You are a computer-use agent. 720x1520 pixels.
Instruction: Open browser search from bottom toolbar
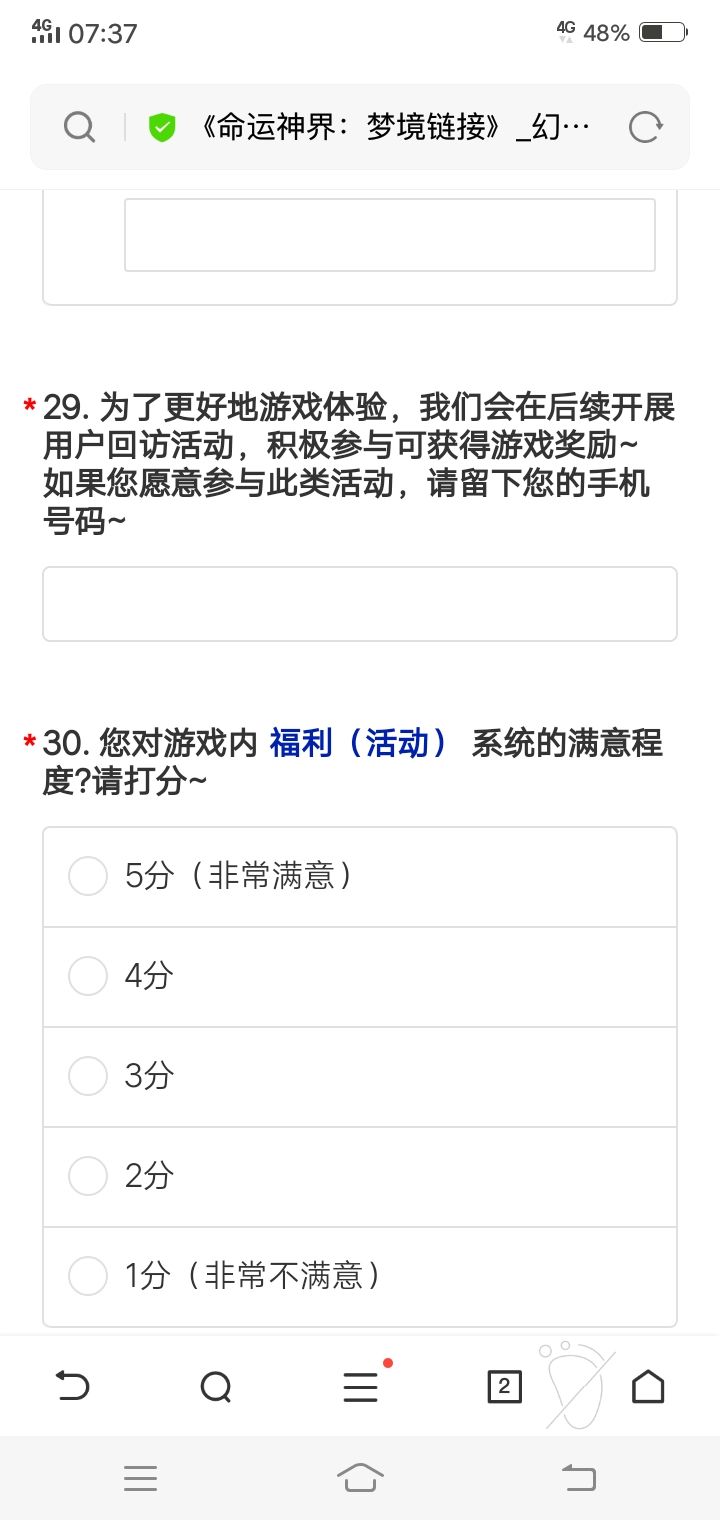point(216,1387)
